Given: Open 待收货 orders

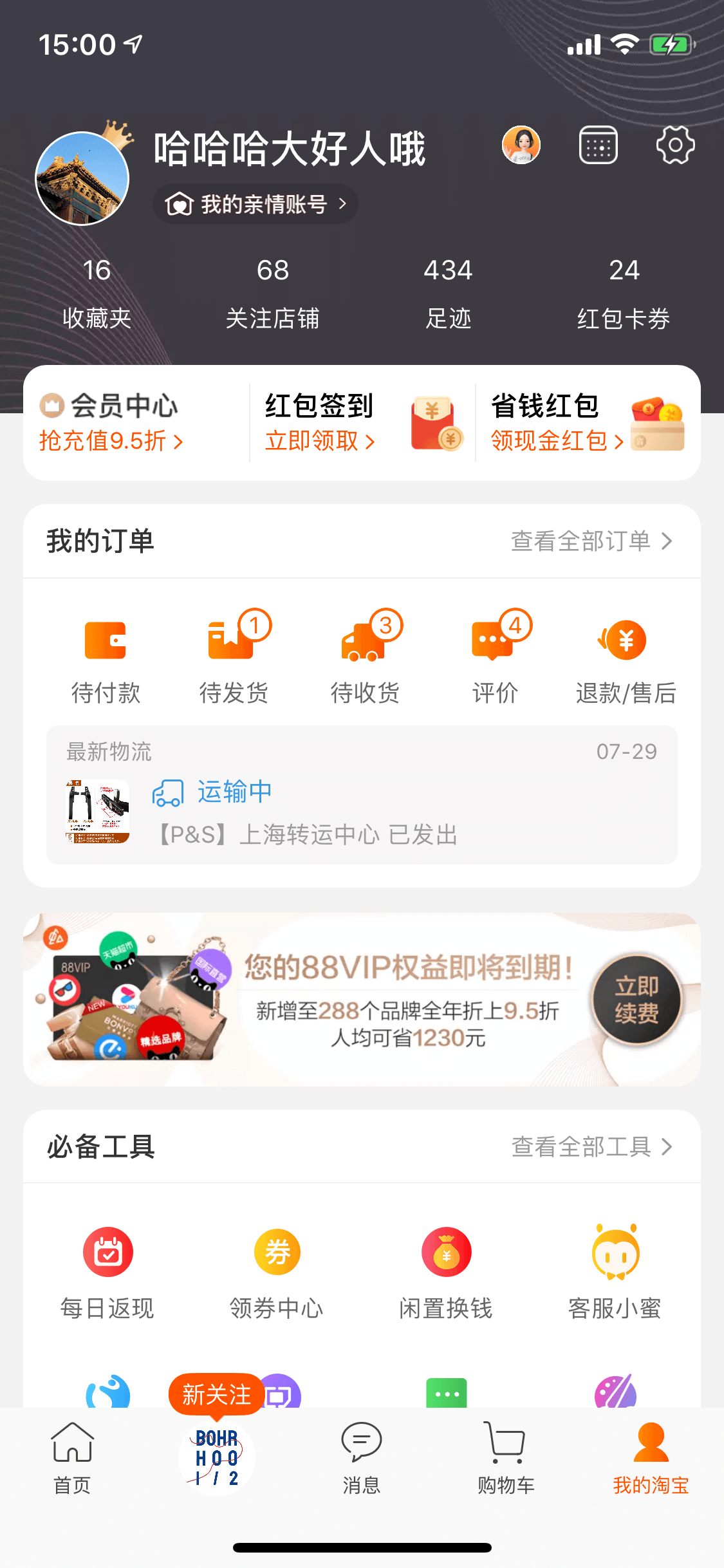Looking at the screenshot, I should point(365,657).
